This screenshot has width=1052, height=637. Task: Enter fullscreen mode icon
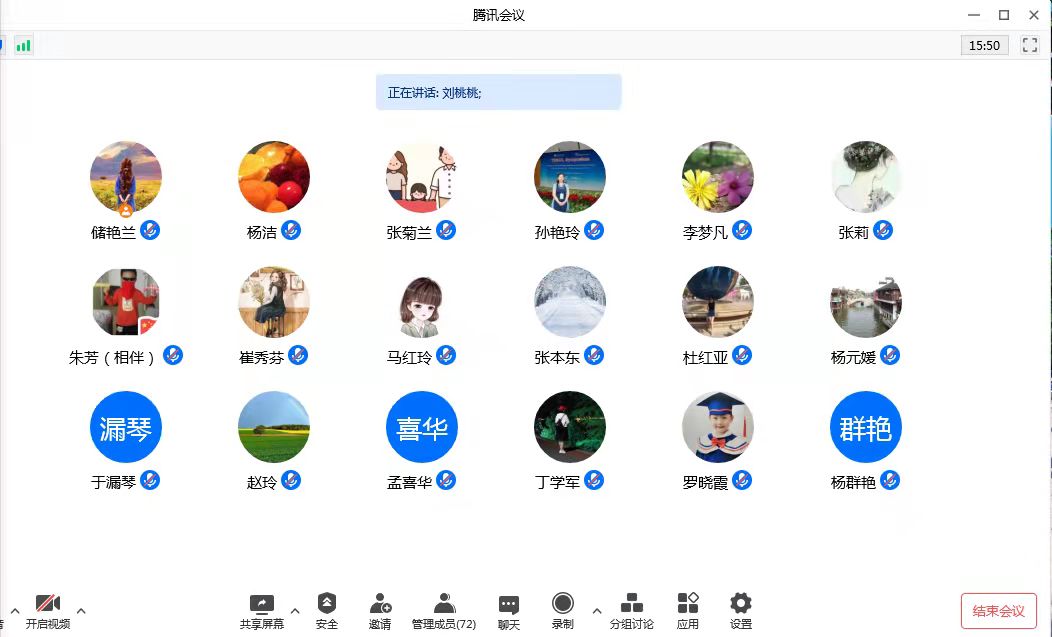1030,45
